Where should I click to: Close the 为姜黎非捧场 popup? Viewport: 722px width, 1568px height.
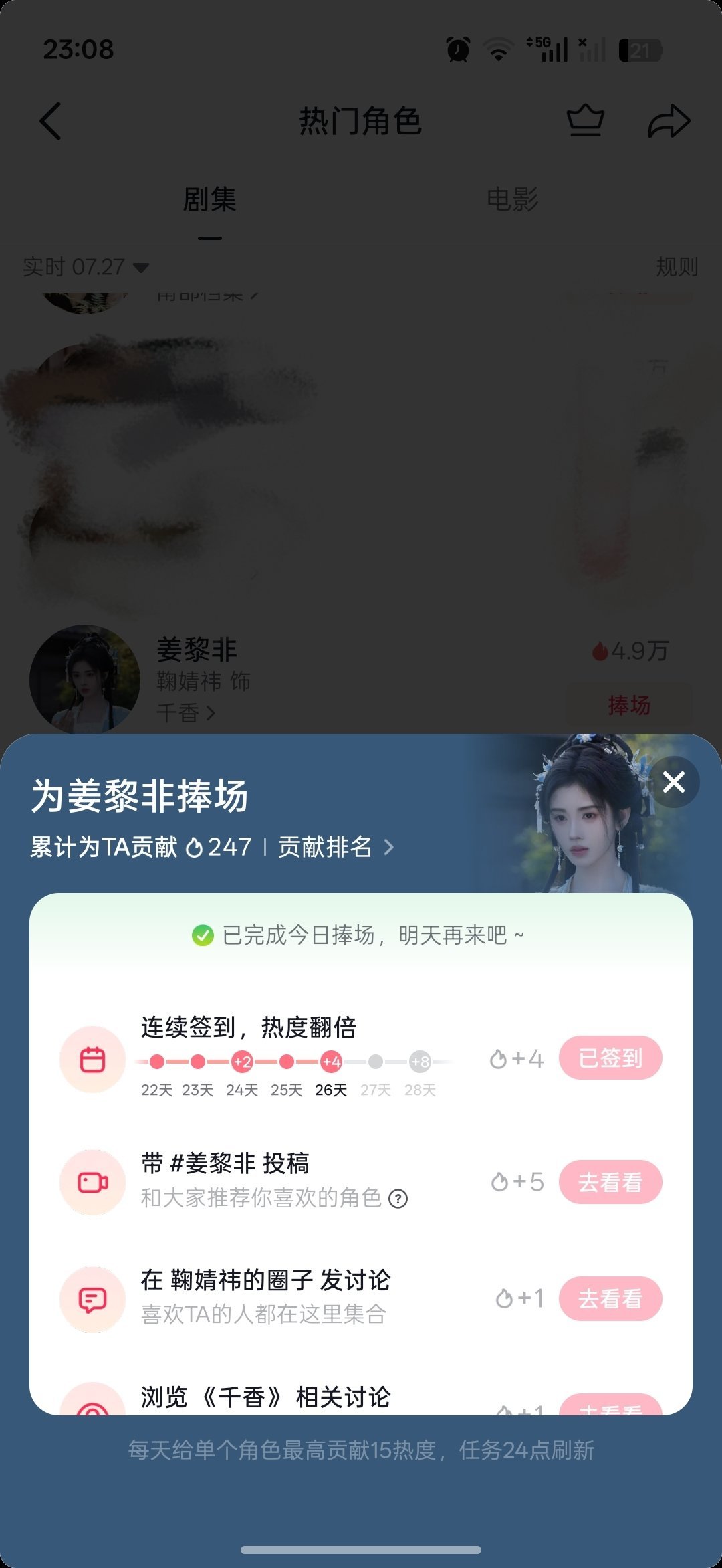point(674,781)
